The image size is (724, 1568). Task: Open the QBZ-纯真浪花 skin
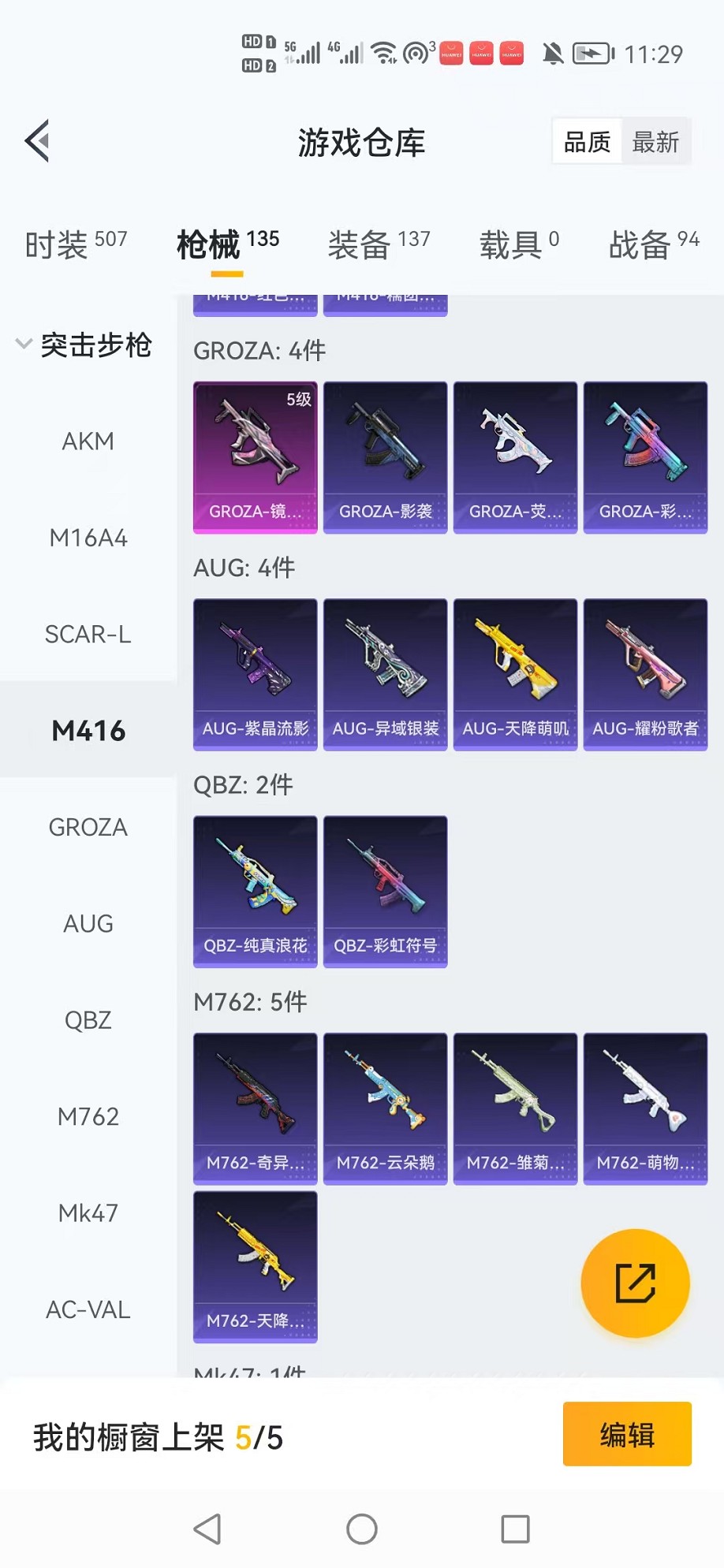coord(255,891)
